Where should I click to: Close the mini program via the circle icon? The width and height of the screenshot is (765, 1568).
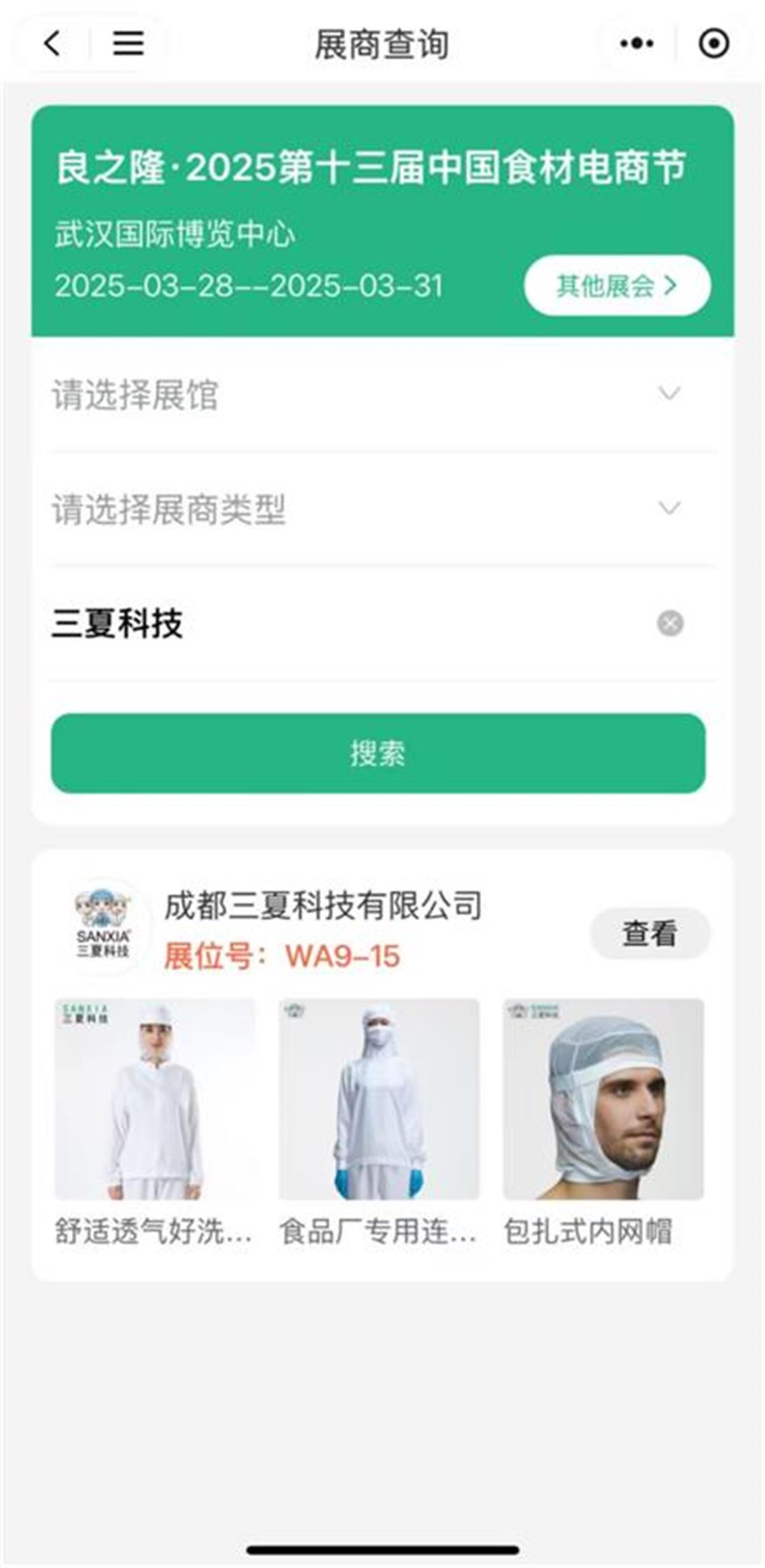[713, 44]
